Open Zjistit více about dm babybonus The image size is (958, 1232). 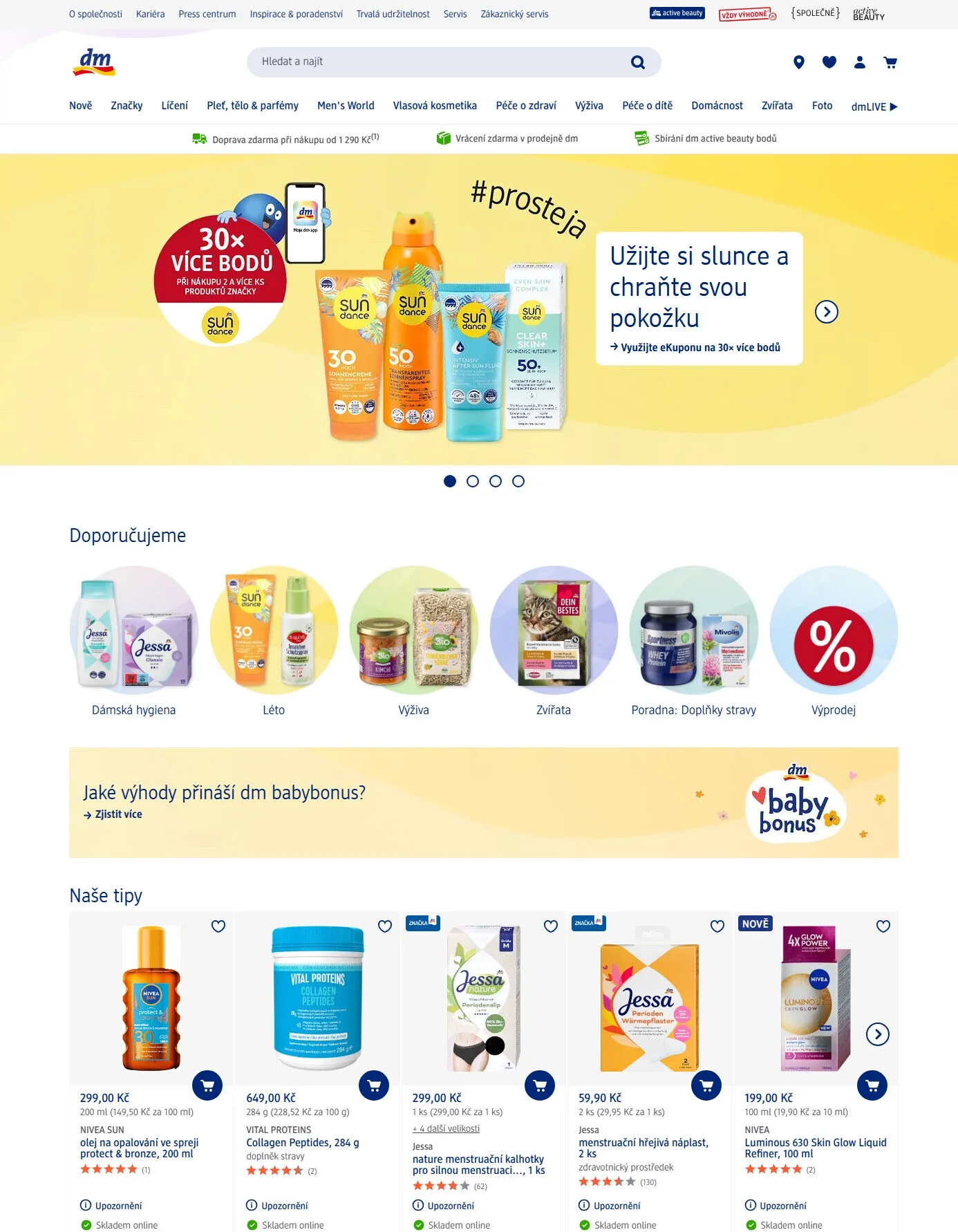pyautogui.click(x=118, y=814)
